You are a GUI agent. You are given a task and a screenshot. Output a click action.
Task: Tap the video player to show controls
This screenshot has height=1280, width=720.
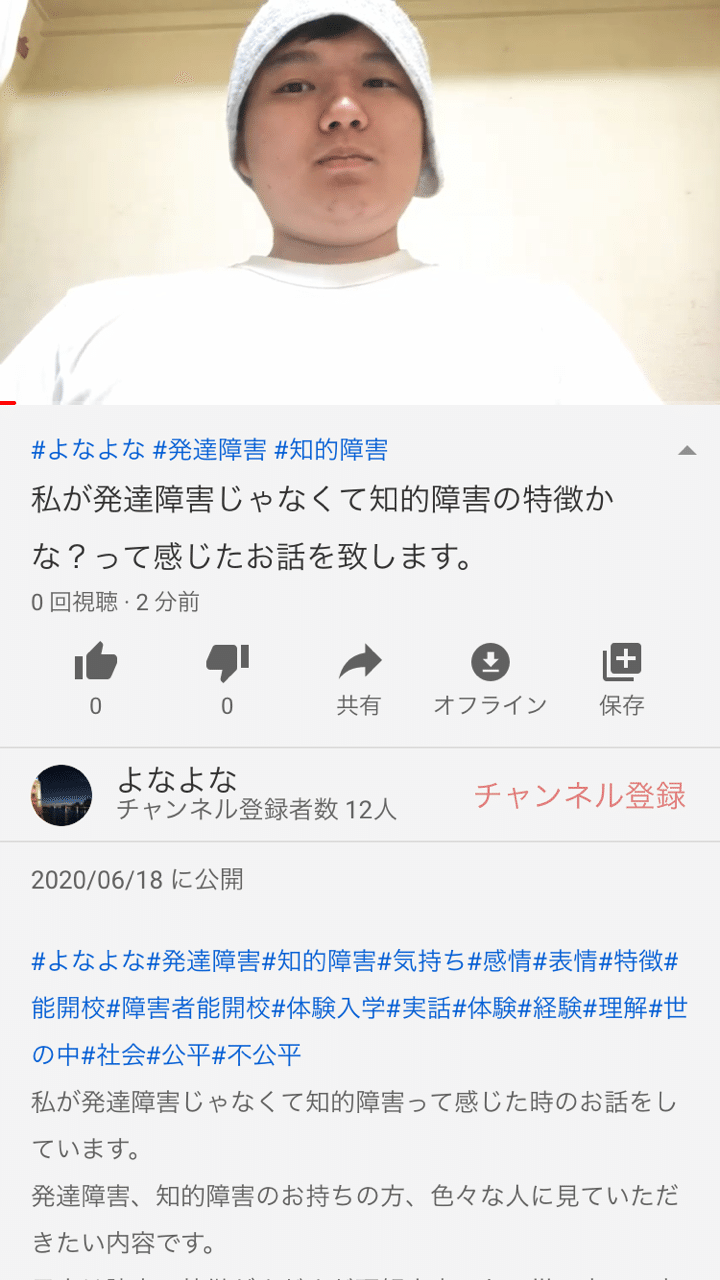360,201
